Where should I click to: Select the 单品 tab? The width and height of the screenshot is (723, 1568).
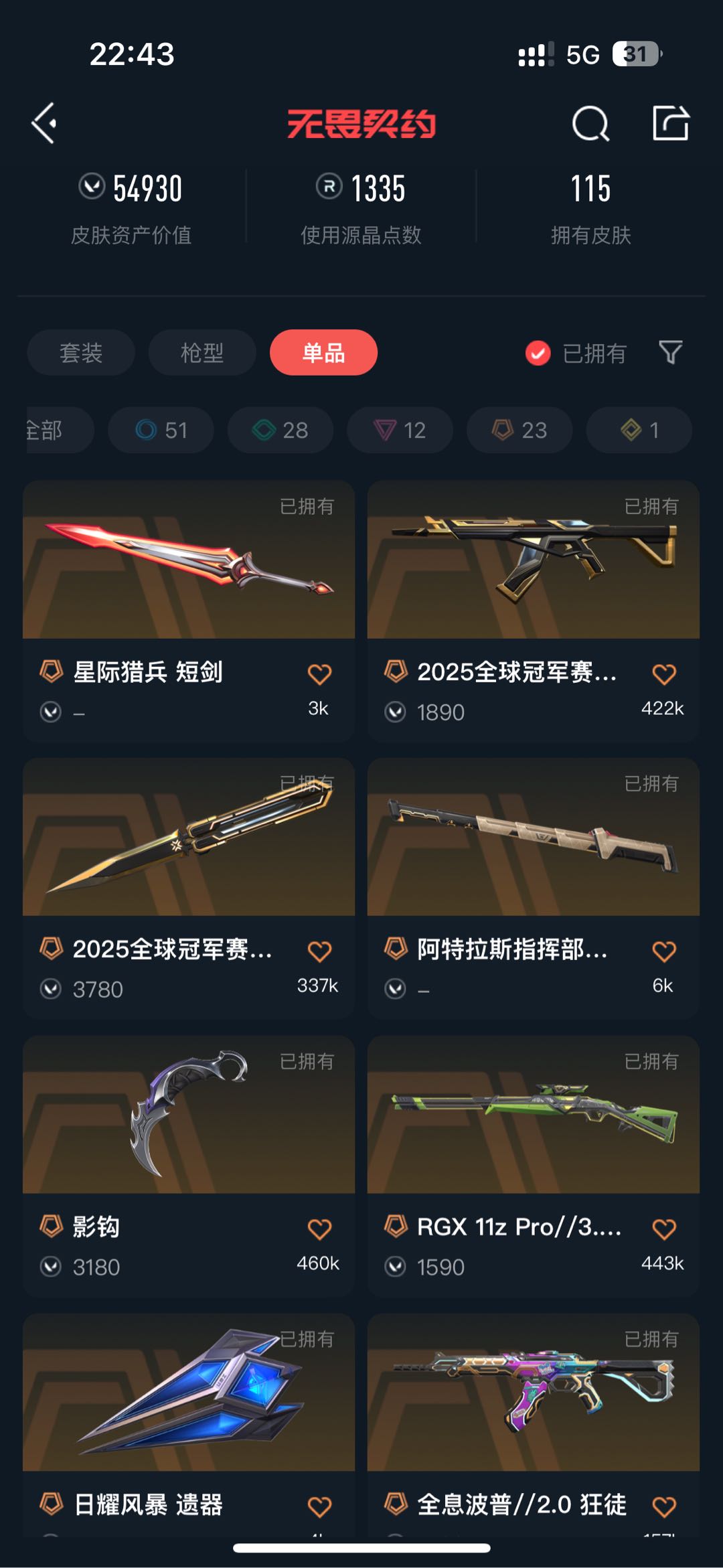[x=323, y=353]
